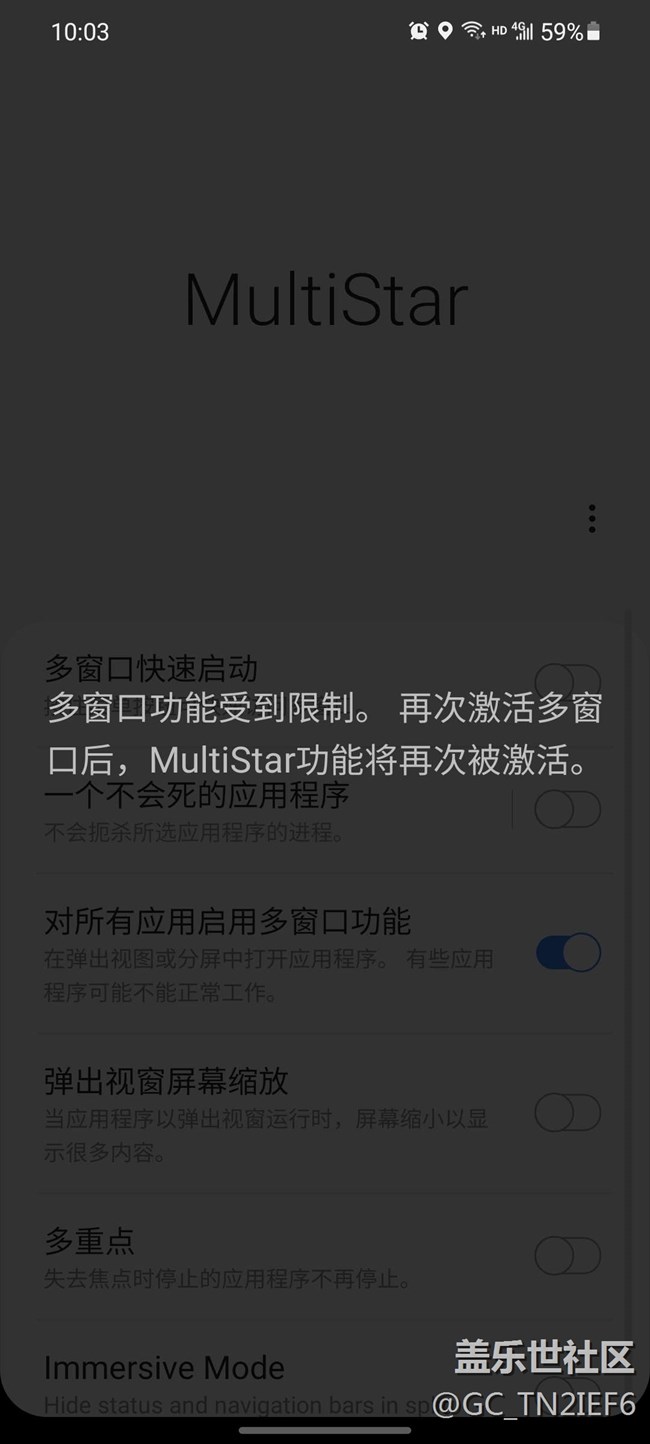
Task: Open the 一个不会死的应用程序 app selection row
Action: 270,810
